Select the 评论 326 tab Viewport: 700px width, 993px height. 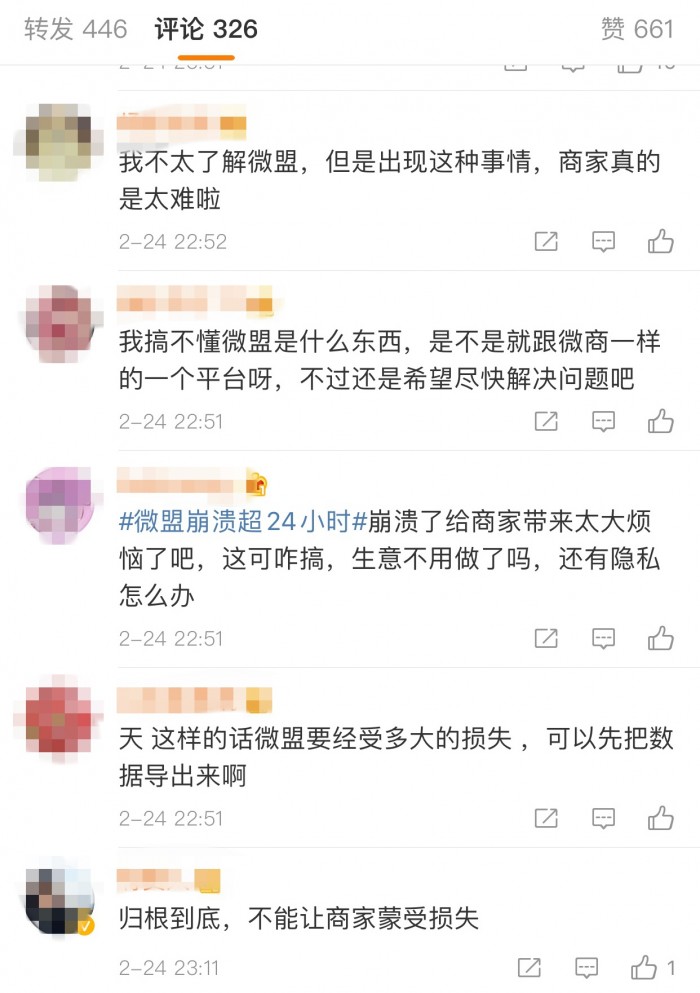click(x=206, y=29)
